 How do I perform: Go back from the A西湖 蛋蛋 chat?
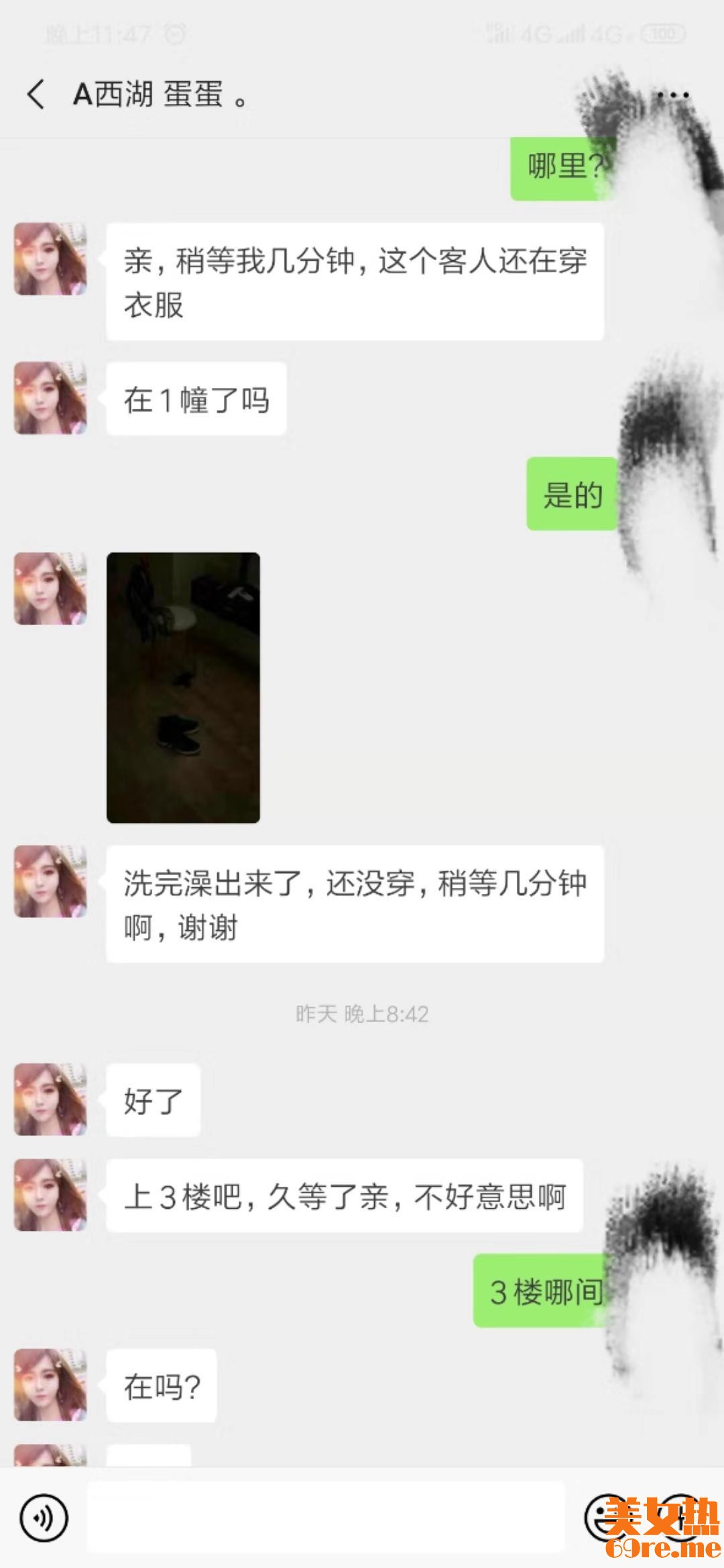click(36, 94)
